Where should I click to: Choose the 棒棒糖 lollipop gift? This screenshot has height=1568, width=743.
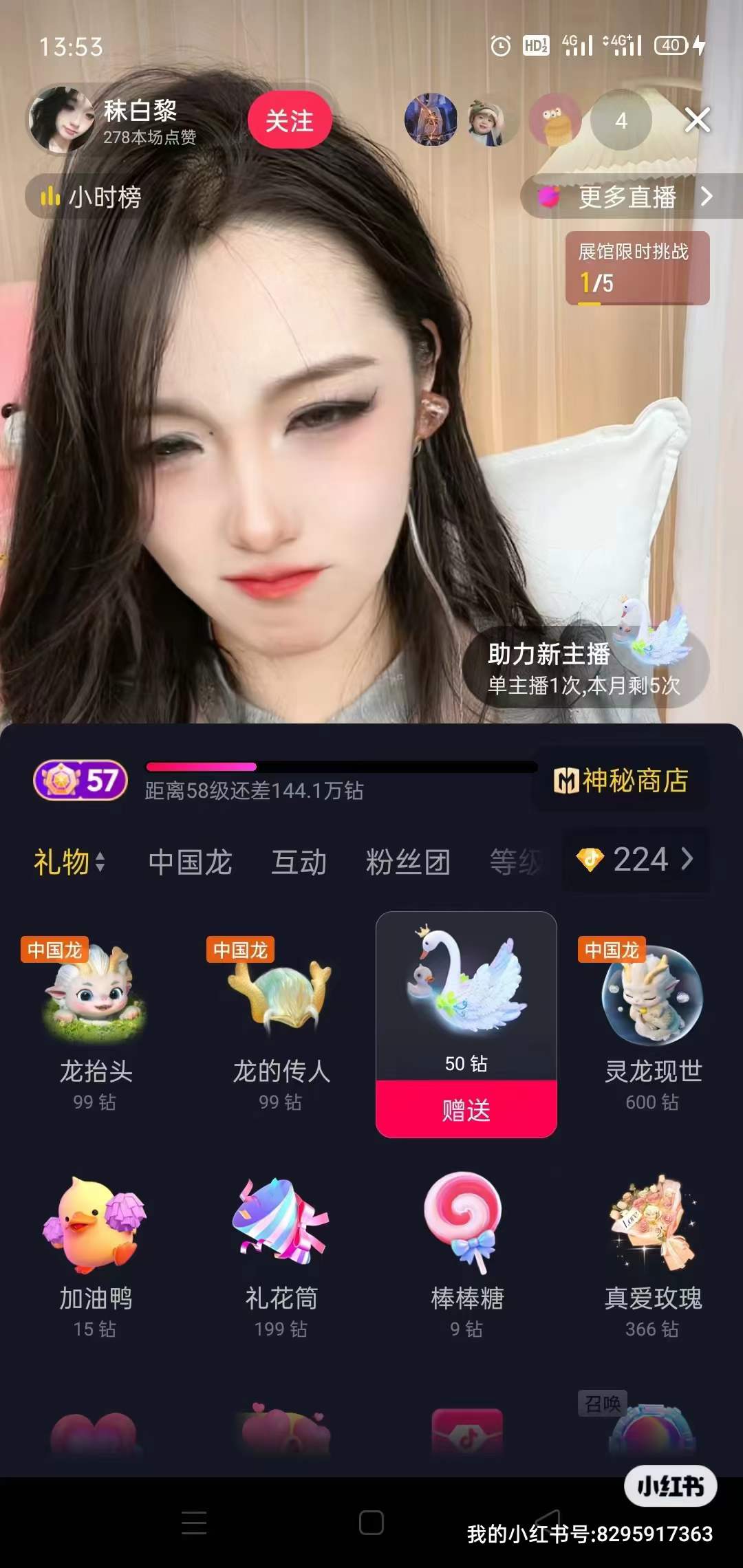click(x=466, y=1252)
